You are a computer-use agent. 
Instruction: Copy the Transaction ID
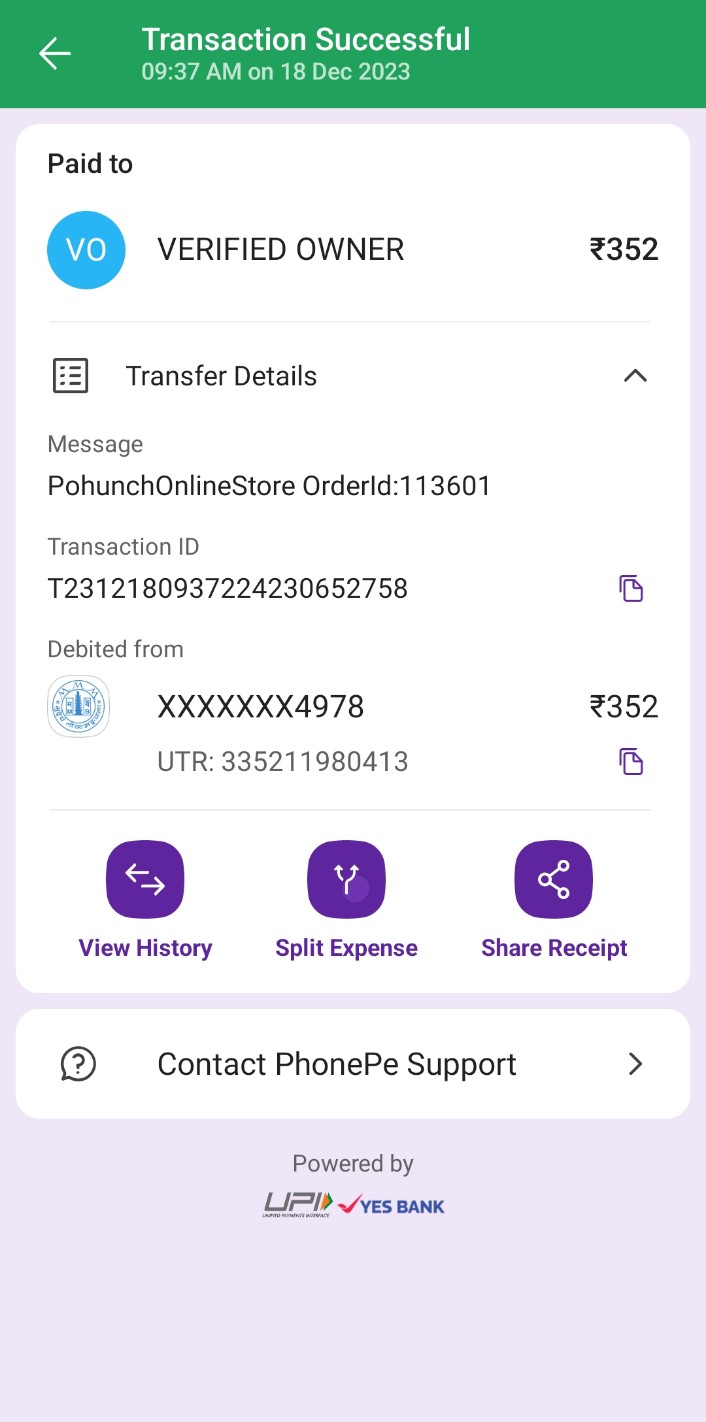(631, 588)
